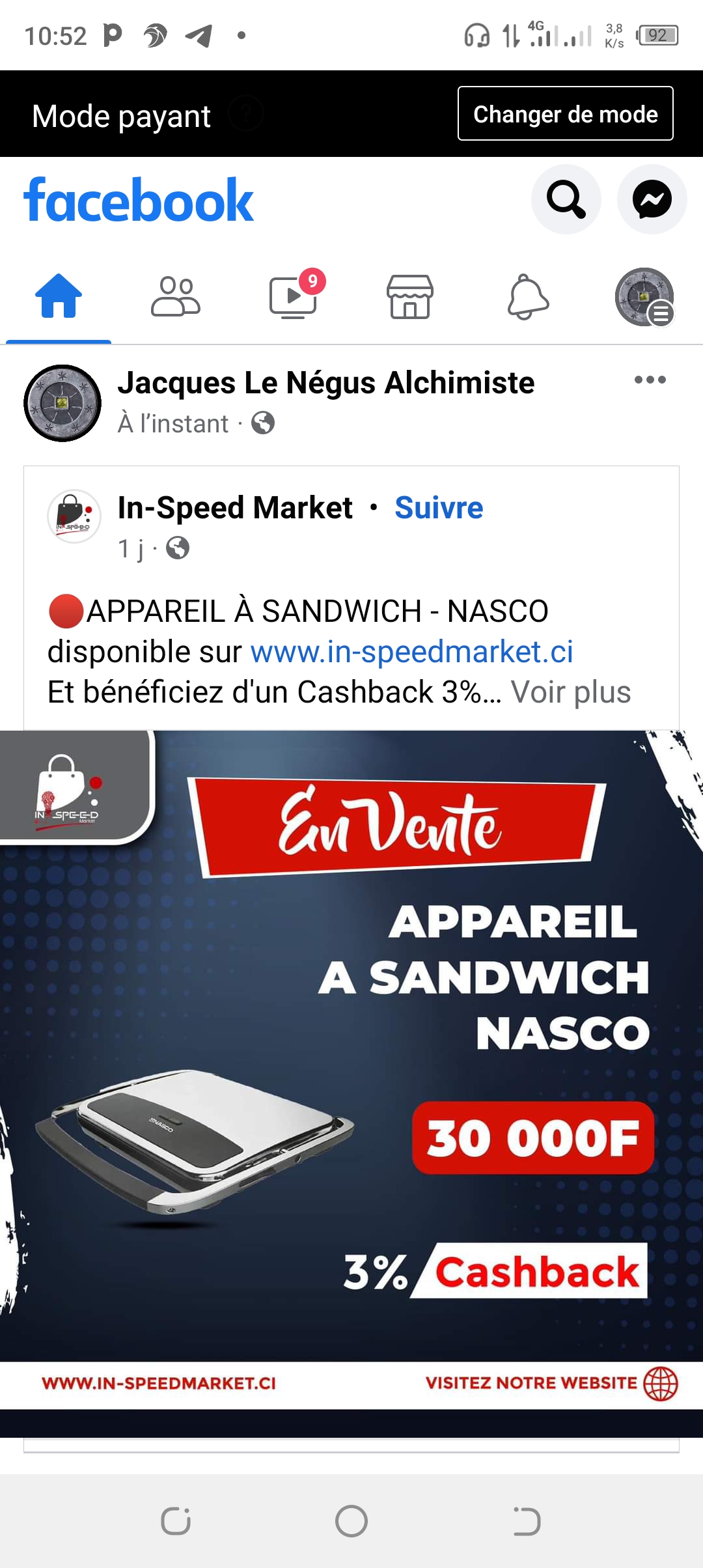
Task: Open the www.in-speedmarket.ci link
Action: click(411, 652)
